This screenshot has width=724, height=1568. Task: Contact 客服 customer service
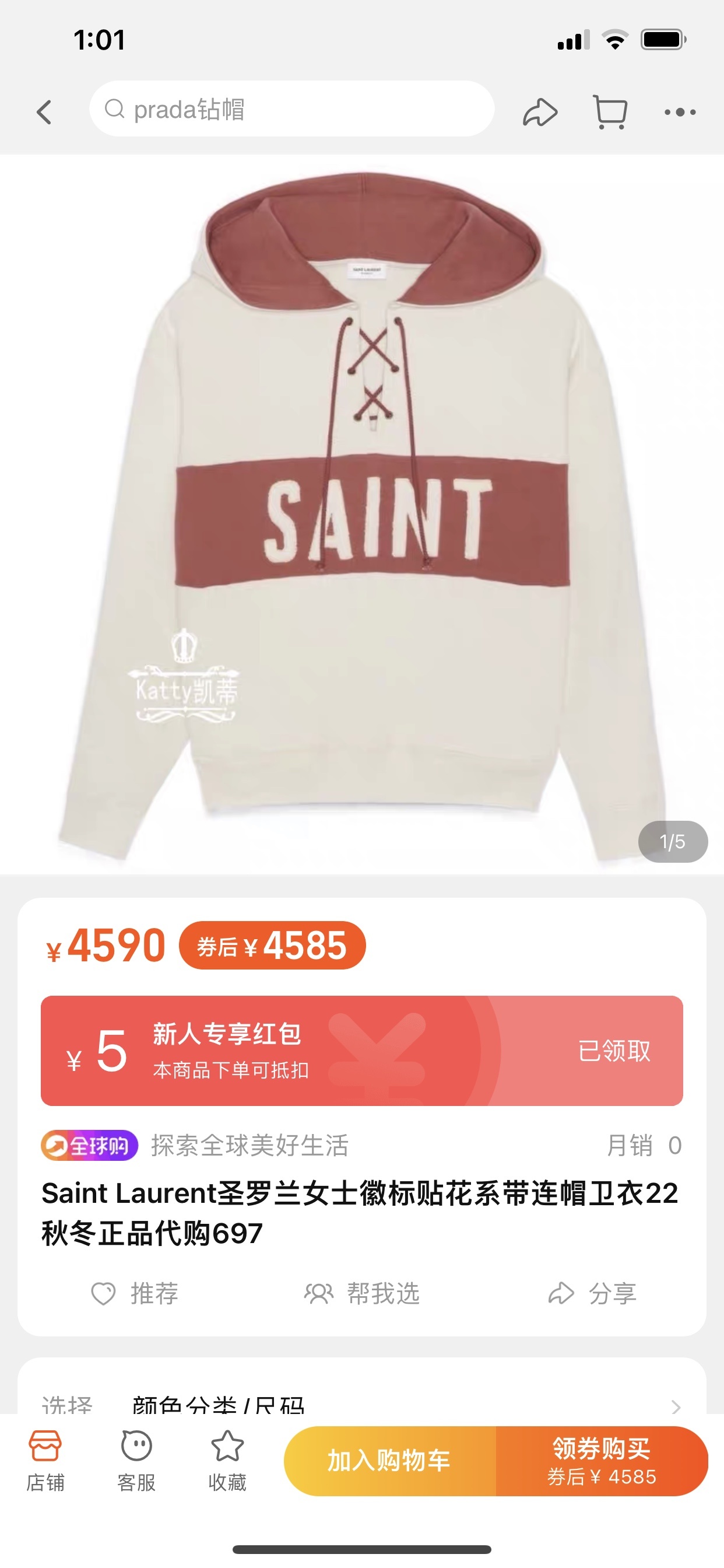[136, 1459]
